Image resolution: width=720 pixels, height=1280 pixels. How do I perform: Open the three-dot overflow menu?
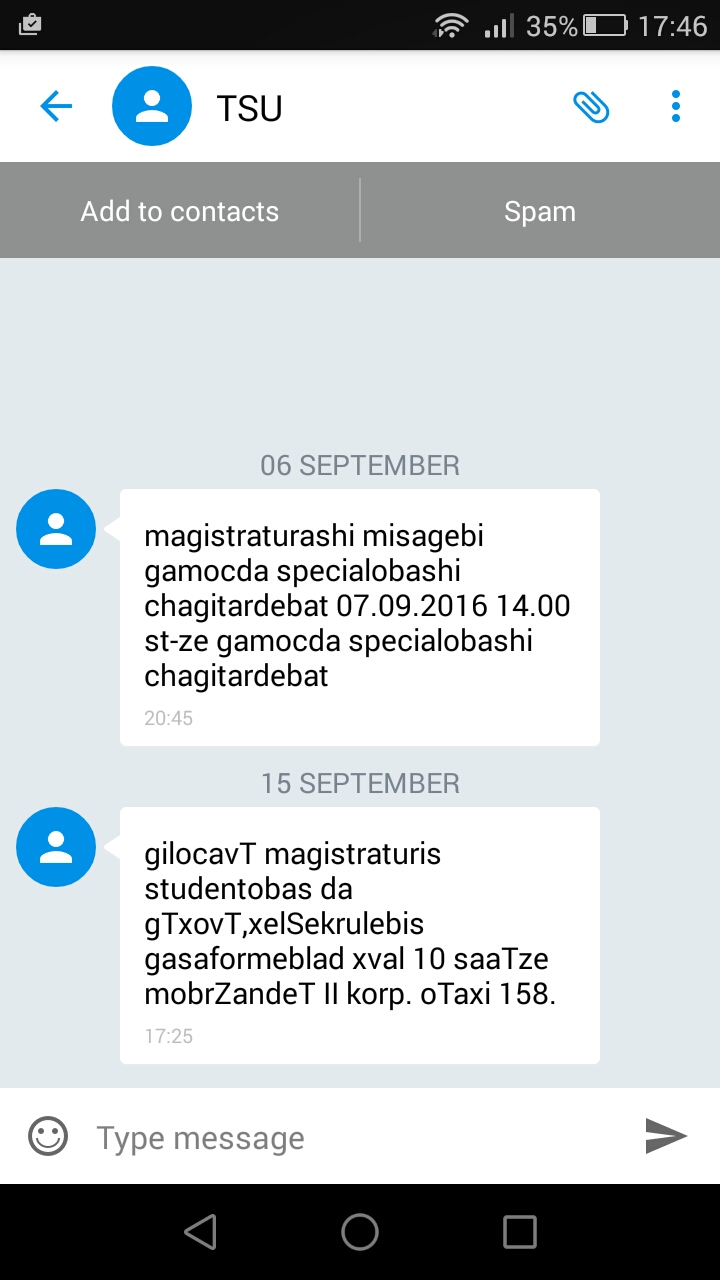(676, 106)
